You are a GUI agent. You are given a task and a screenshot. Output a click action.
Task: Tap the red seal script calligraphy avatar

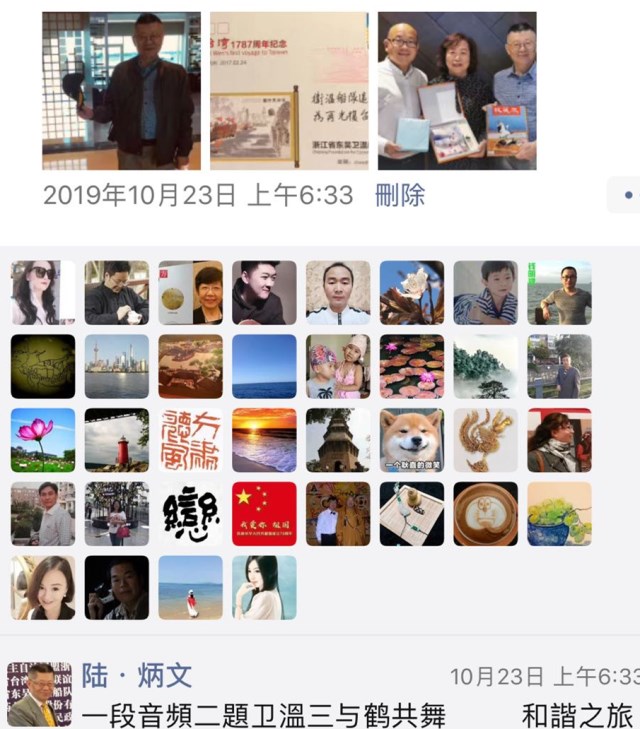point(191,440)
